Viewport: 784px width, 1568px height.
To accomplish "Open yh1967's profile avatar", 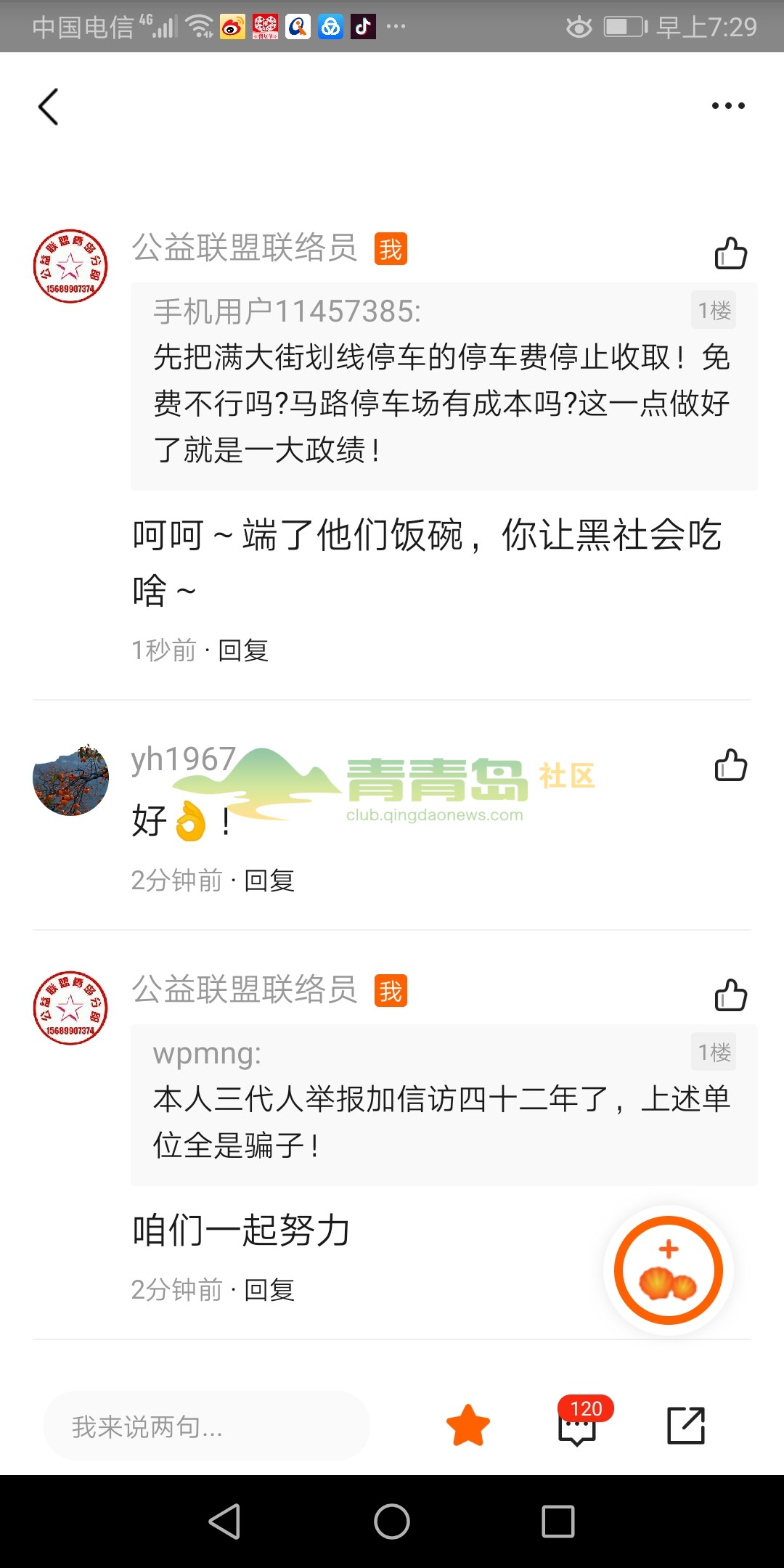I will pyautogui.click(x=70, y=780).
